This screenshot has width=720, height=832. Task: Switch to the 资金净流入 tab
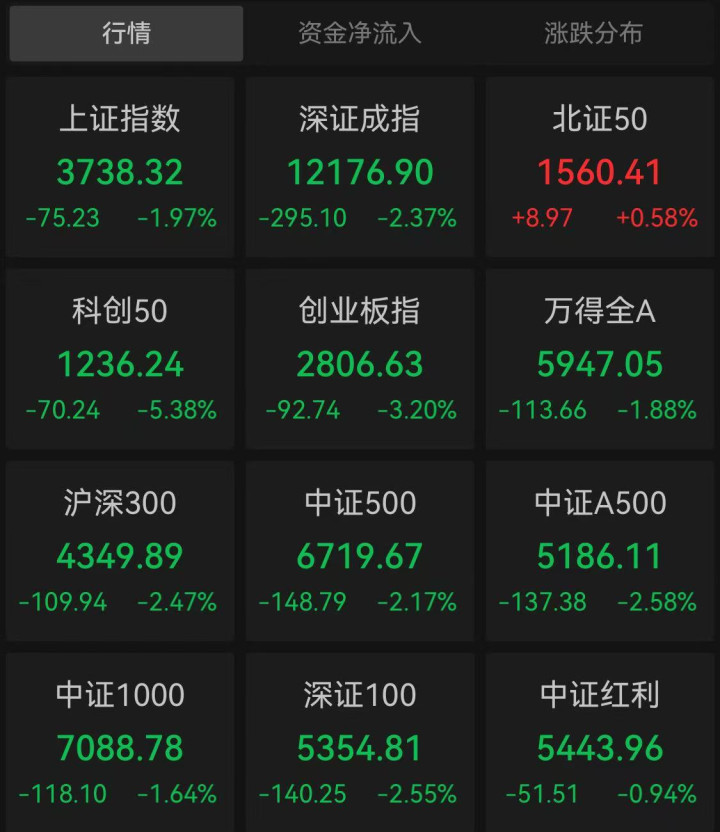tap(360, 33)
